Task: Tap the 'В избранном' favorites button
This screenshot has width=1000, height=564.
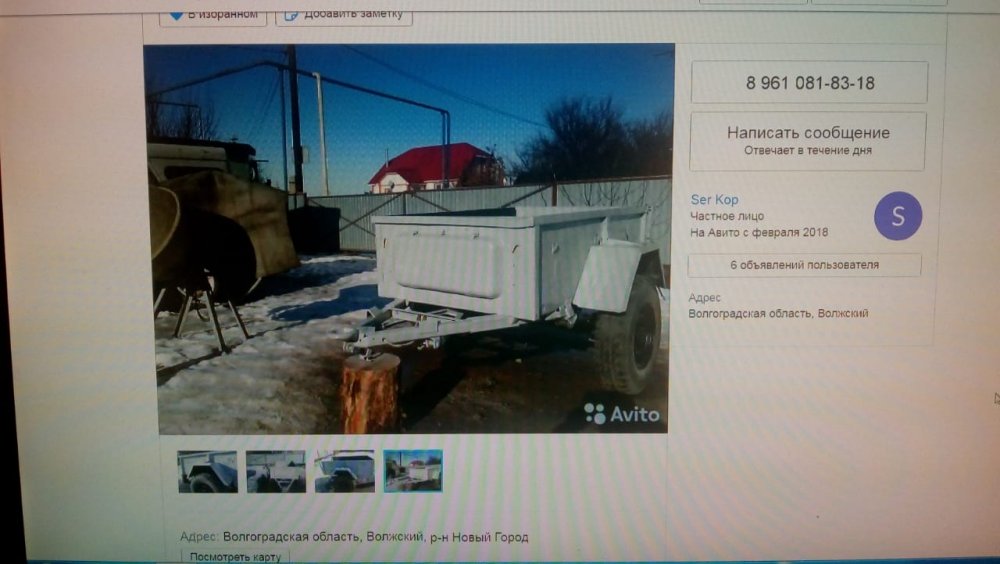Action: click(213, 15)
